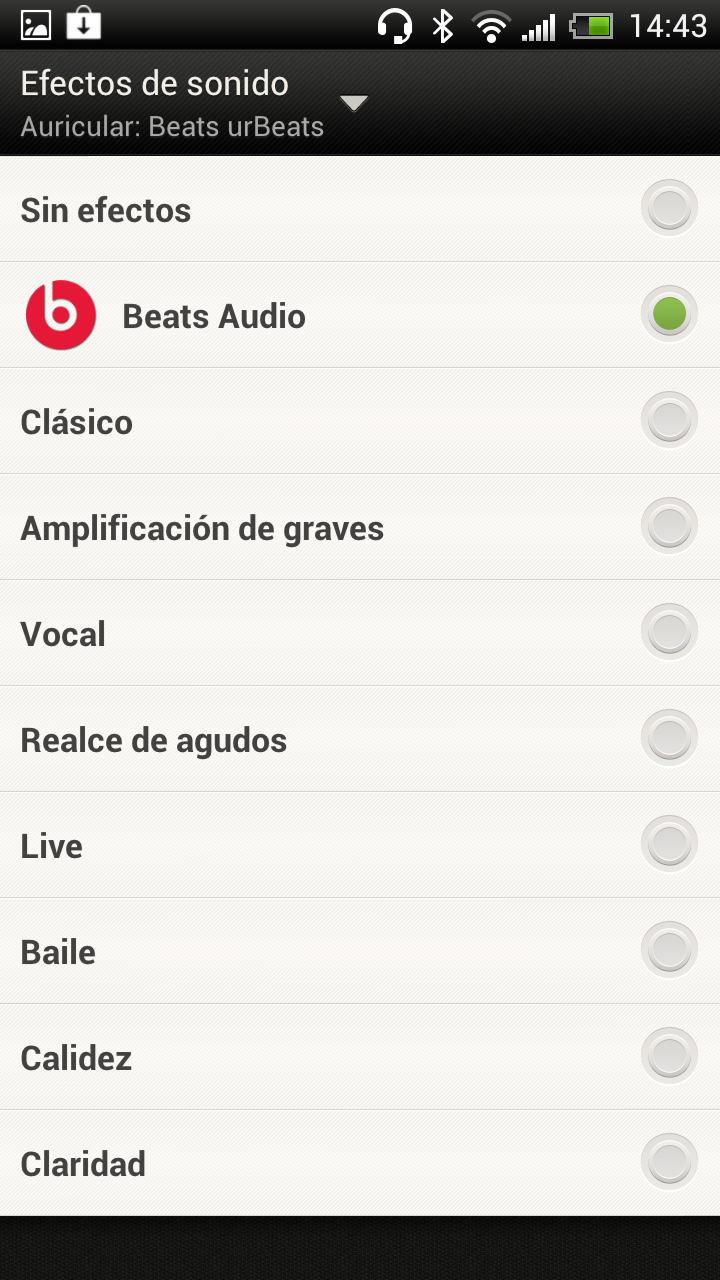Select the Claridad effect
This screenshot has width=720, height=1280.
(x=360, y=1163)
